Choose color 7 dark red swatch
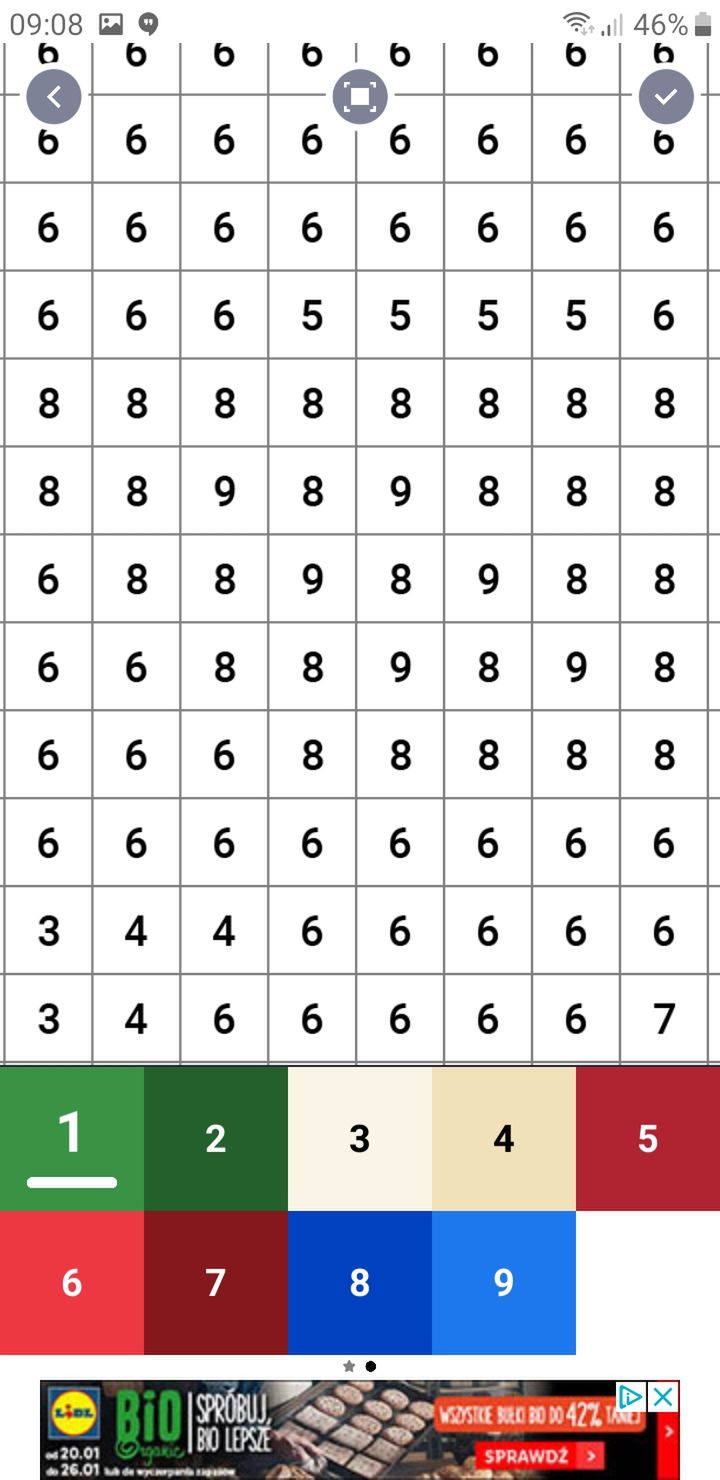The height and width of the screenshot is (1480, 720). 216,1283
